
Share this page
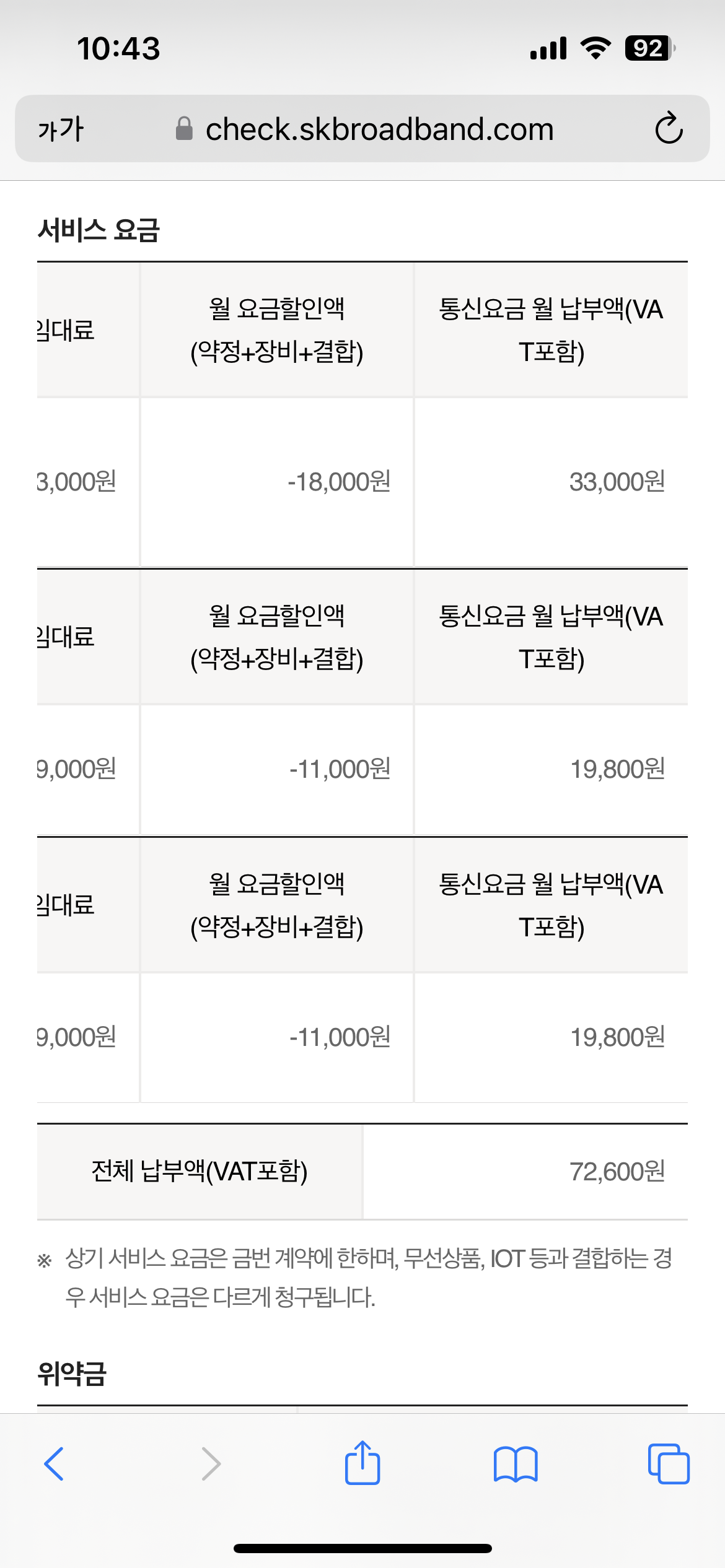coord(362,1463)
